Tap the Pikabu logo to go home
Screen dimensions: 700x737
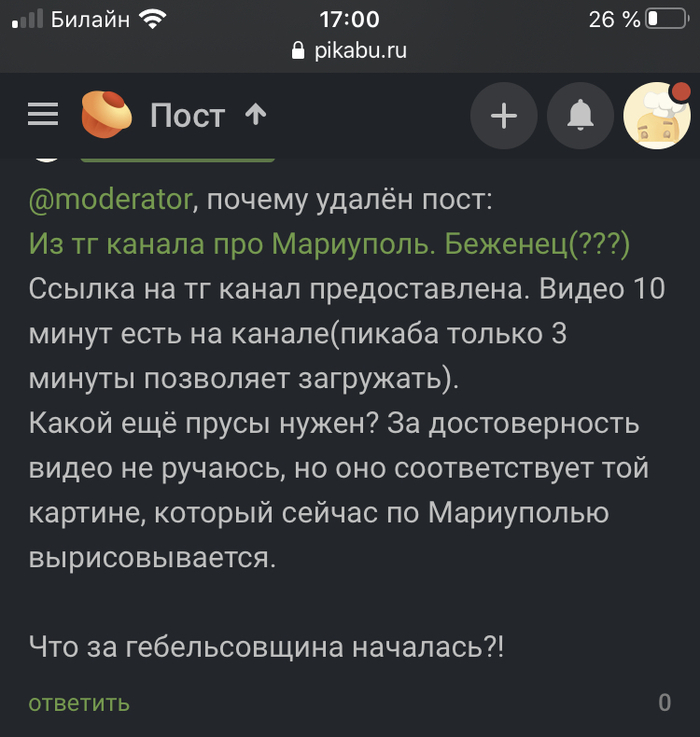tap(107, 115)
